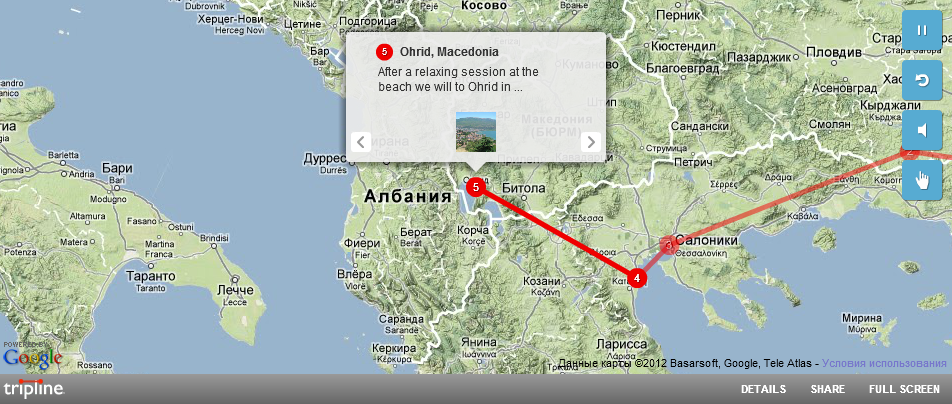
Task: Select map marker number 4
Action: (638, 279)
